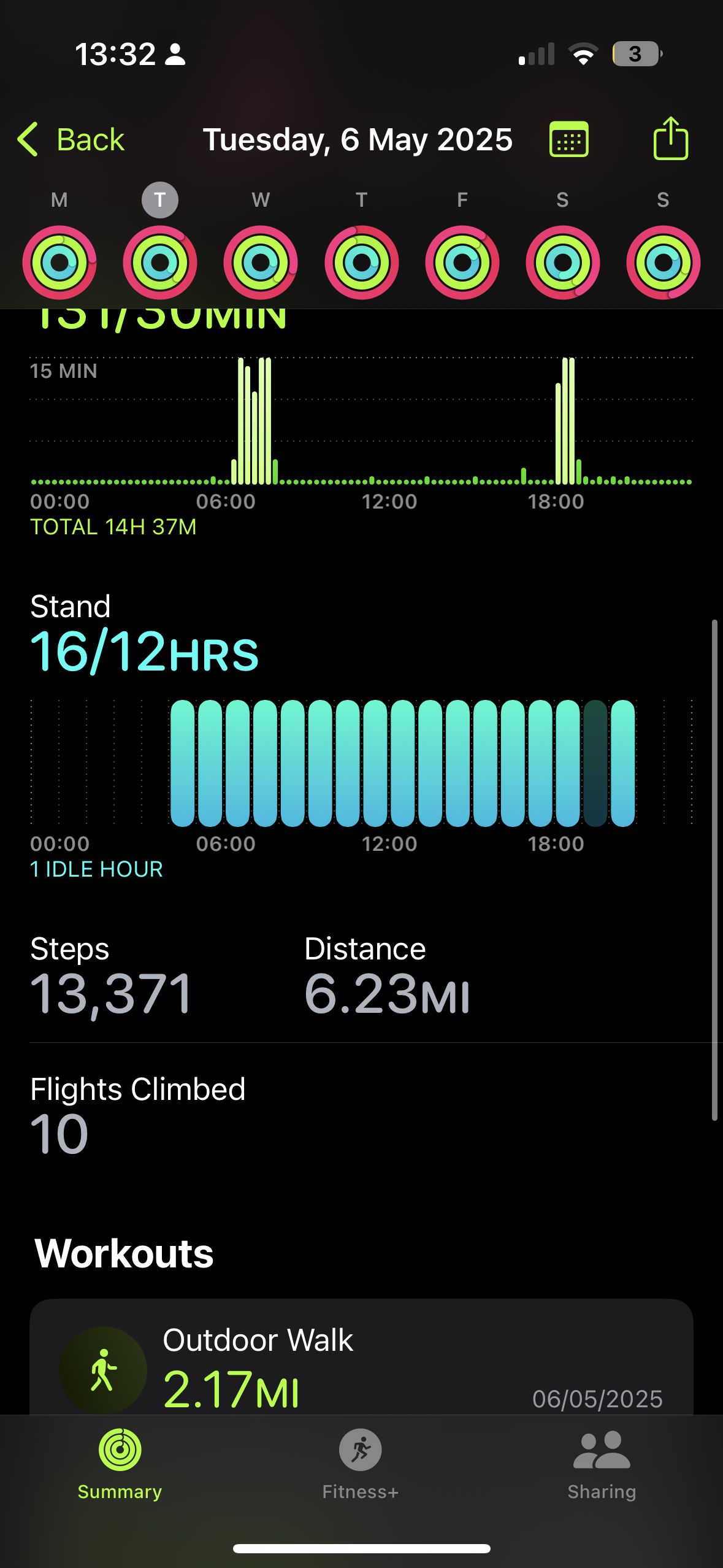The image size is (723, 1568).
Task: Select Saturday's activity rings
Action: coord(563,263)
